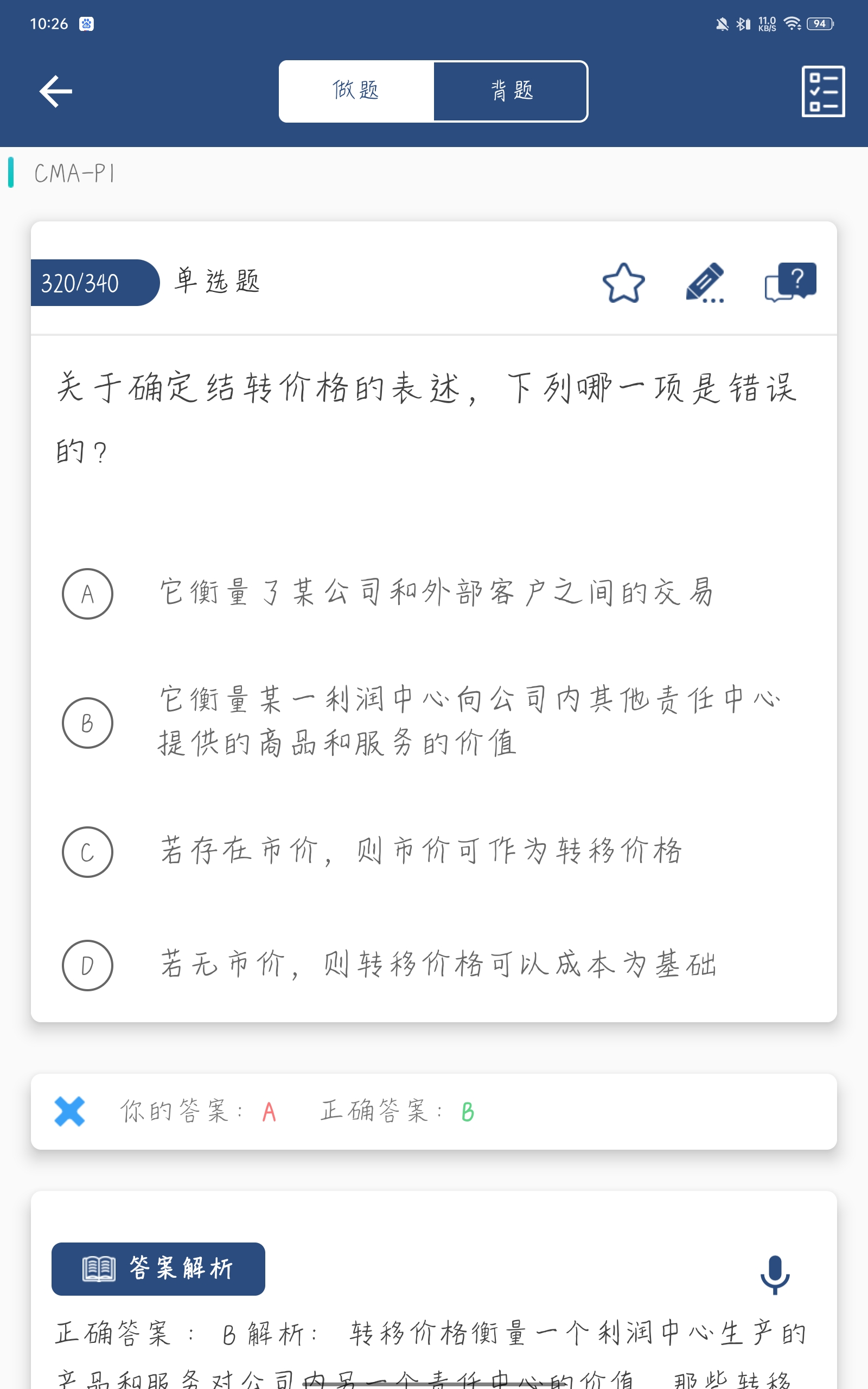The height and width of the screenshot is (1389, 868).
Task: Switch to the 做题 tab
Action: click(x=356, y=91)
